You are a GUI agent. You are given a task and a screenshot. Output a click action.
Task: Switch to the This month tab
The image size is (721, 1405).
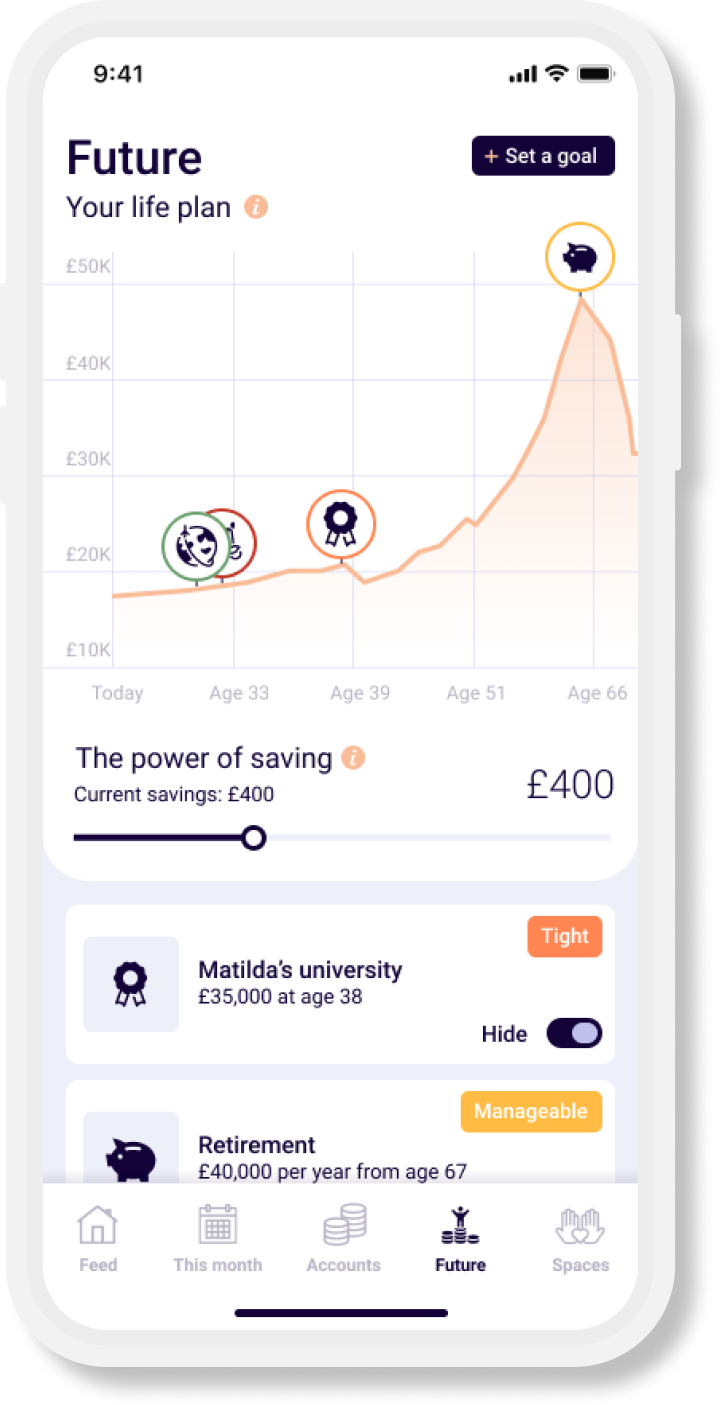(217, 1239)
